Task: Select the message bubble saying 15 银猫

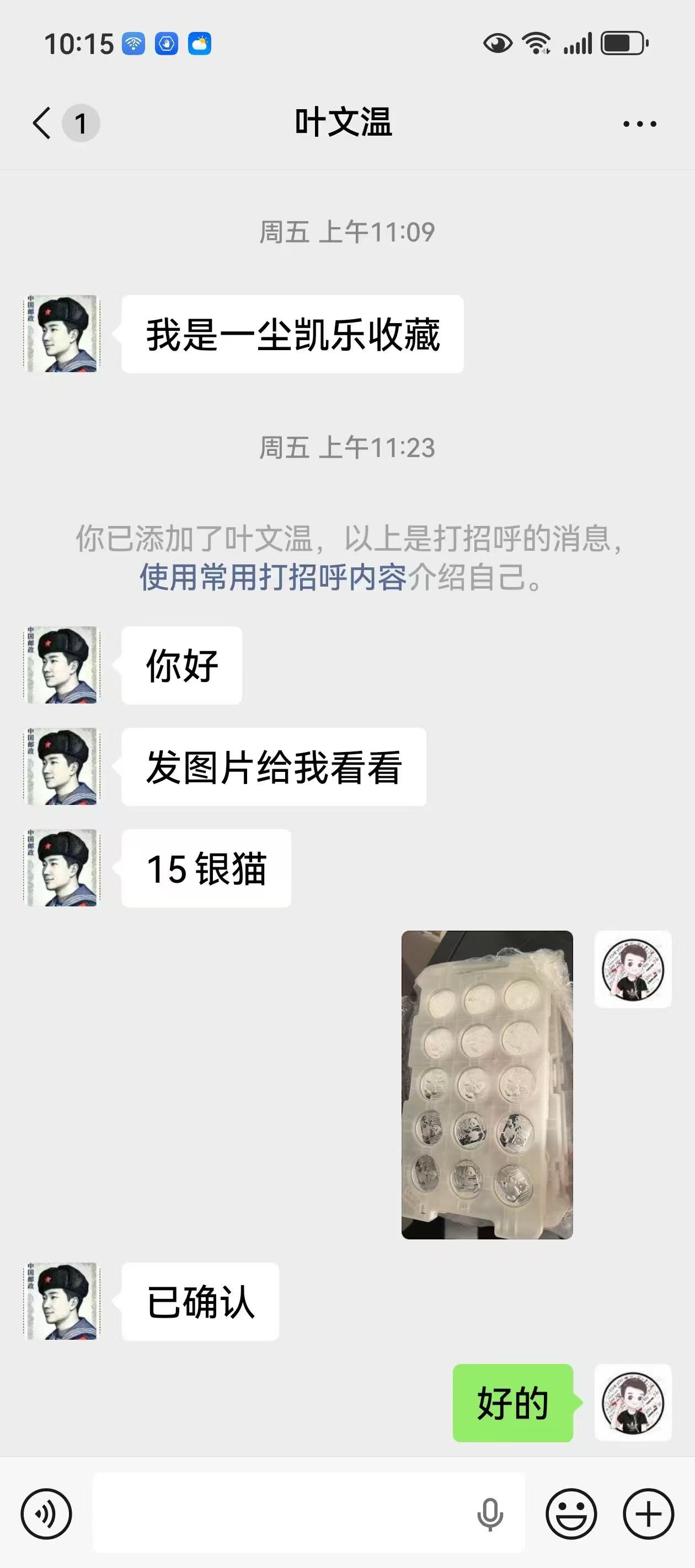Action: 204,870
